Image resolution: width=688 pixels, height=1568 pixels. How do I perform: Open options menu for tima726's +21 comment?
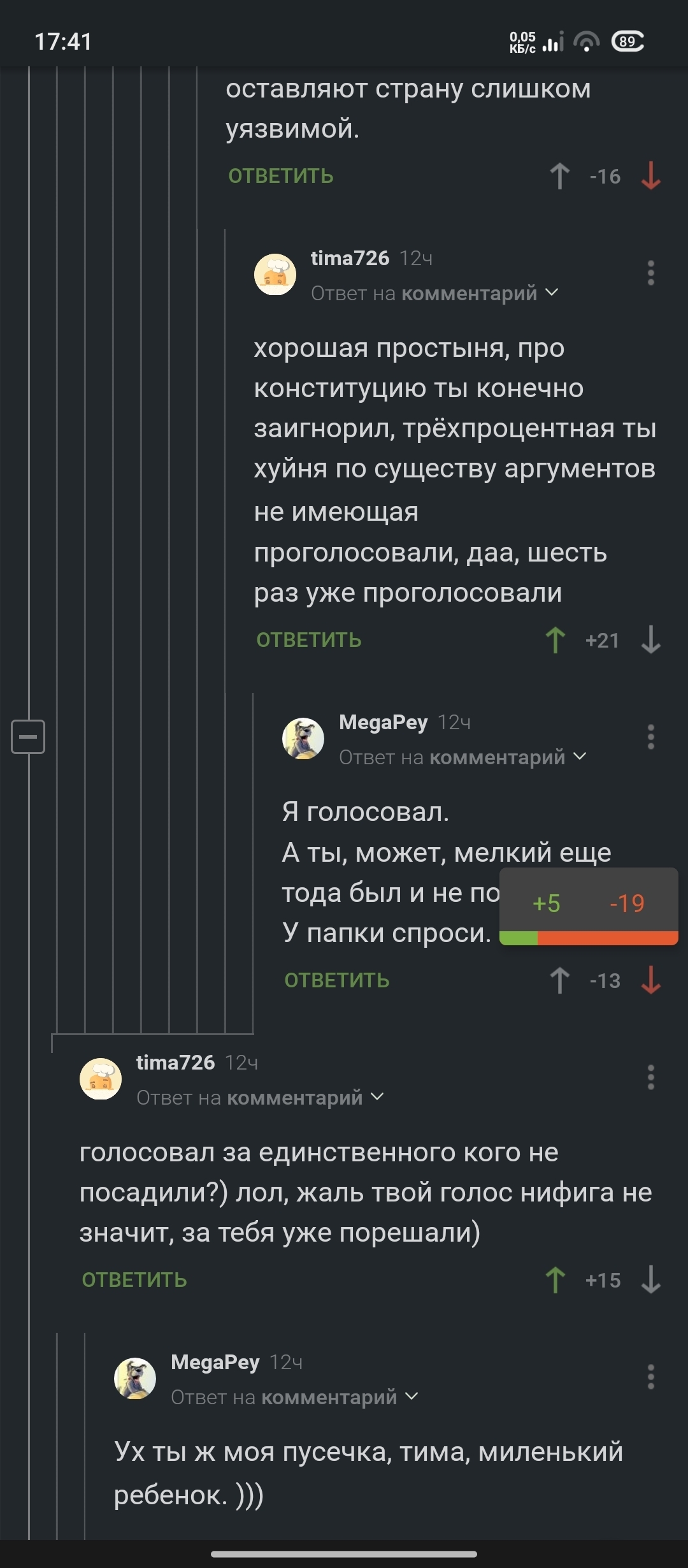click(x=650, y=273)
